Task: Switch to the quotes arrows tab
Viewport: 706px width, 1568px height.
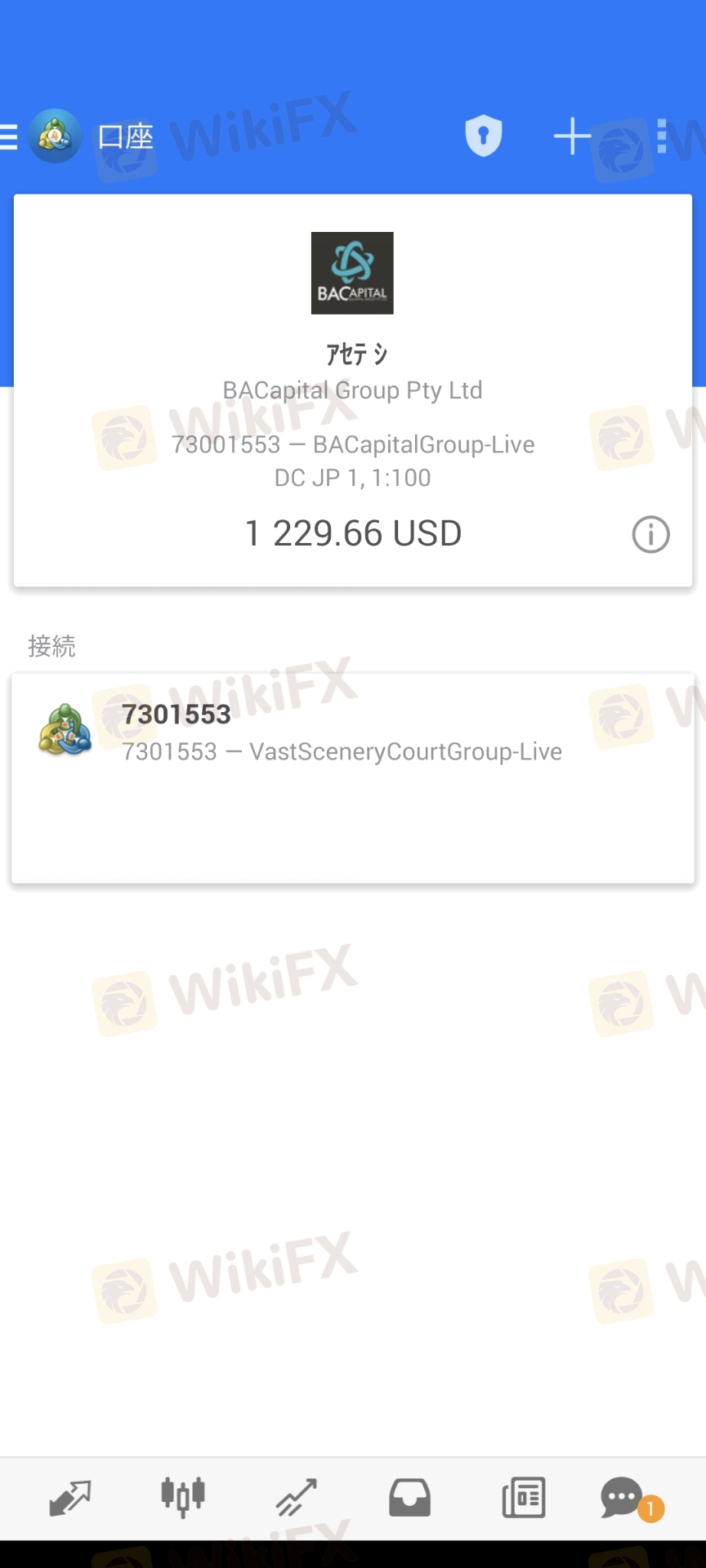Action: pyautogui.click(x=69, y=1498)
